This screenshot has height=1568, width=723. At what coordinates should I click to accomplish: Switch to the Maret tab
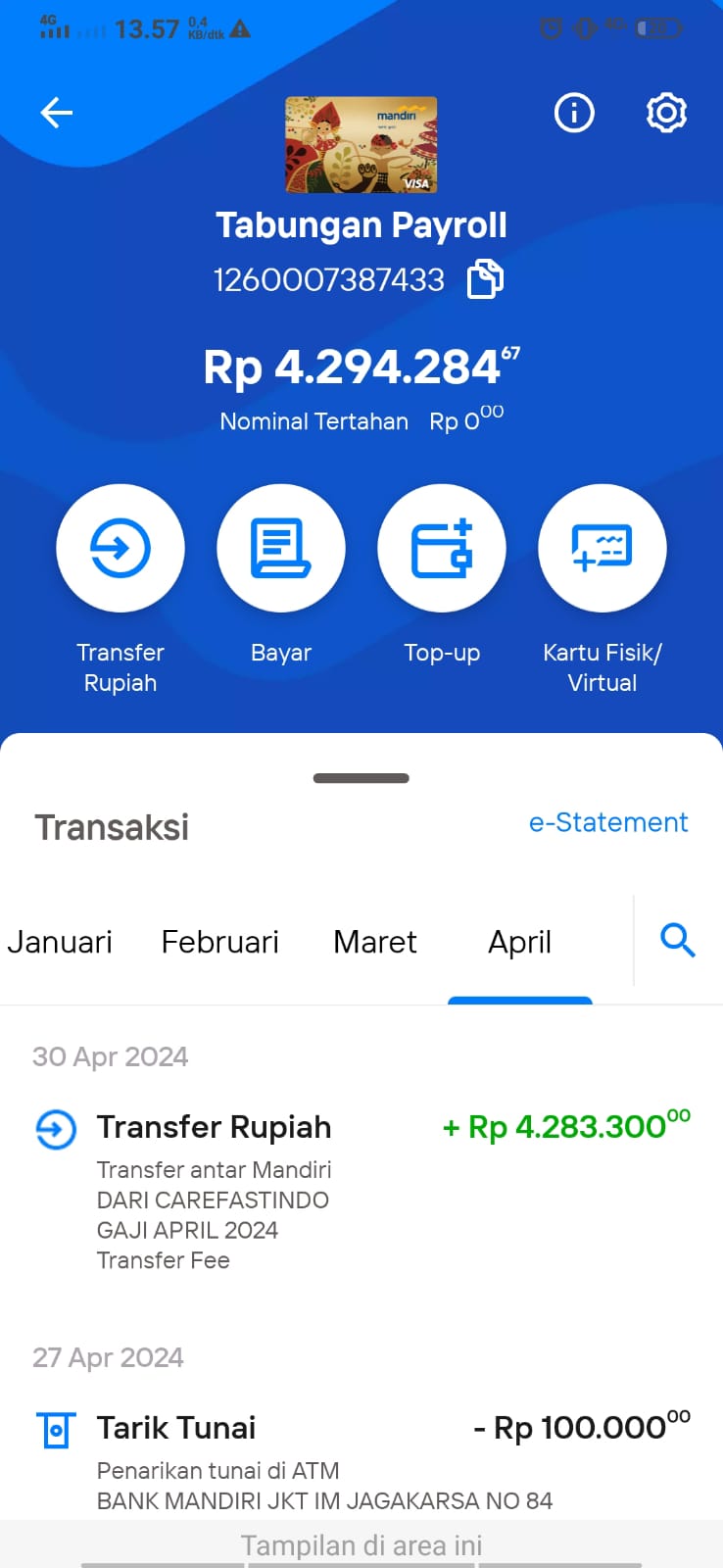click(x=375, y=942)
